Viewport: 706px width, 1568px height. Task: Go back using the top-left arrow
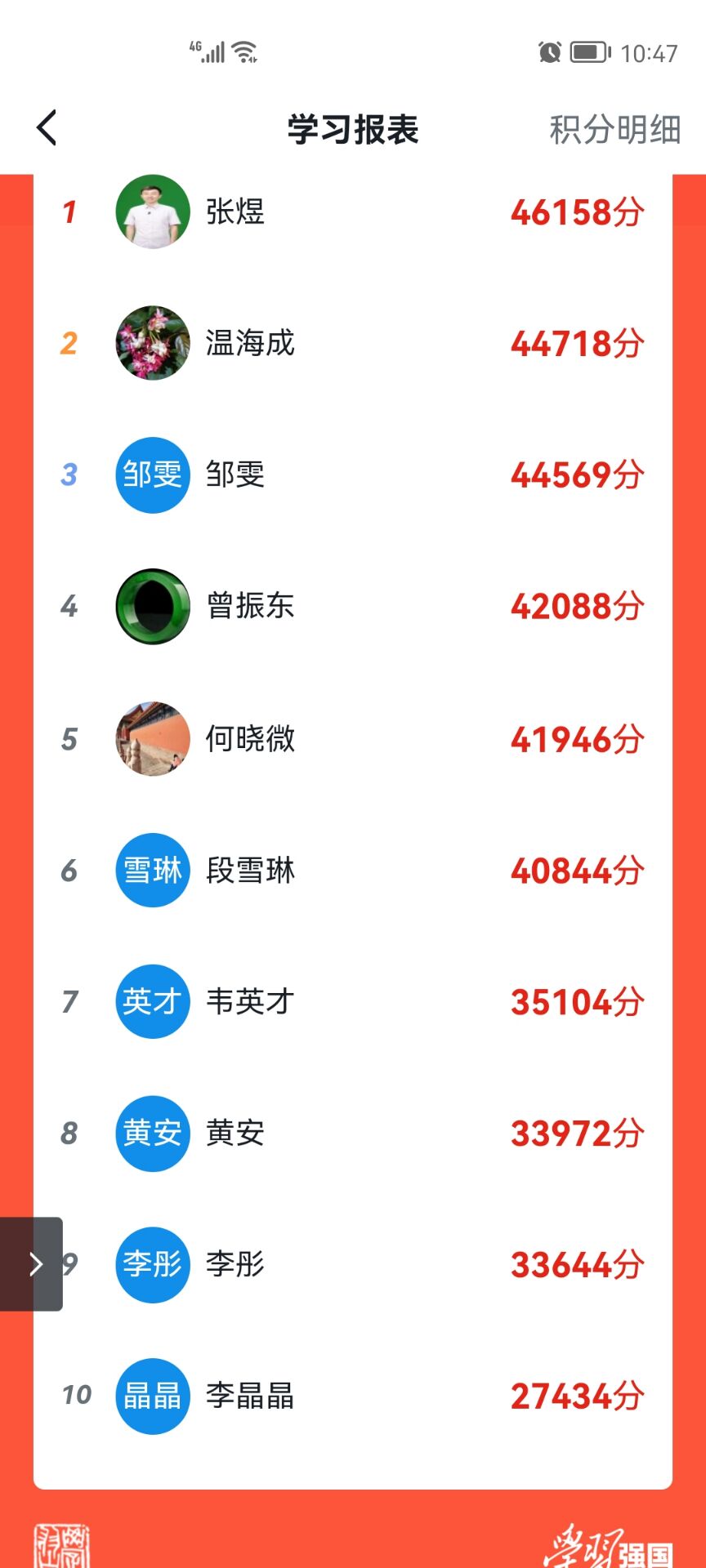coord(47,128)
